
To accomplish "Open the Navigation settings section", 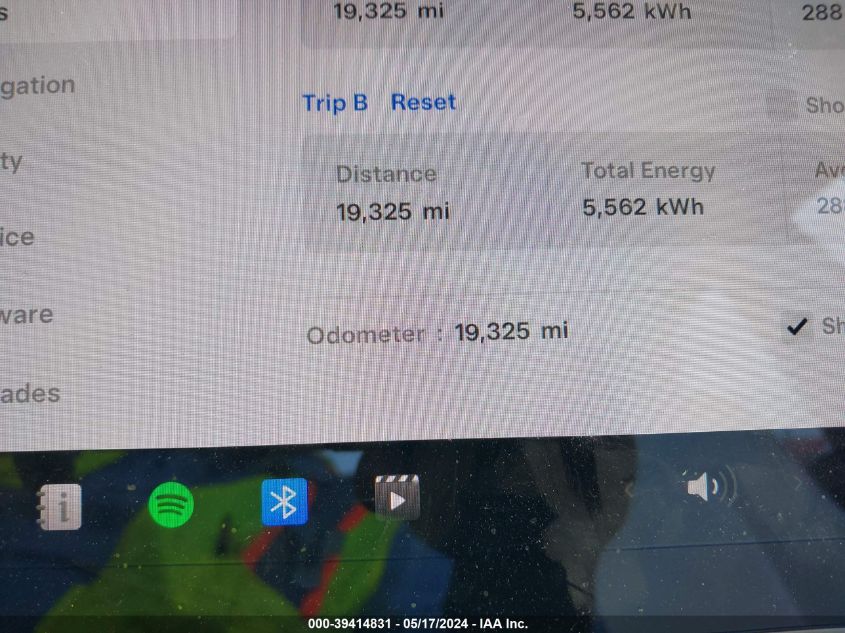I will 37,86.
